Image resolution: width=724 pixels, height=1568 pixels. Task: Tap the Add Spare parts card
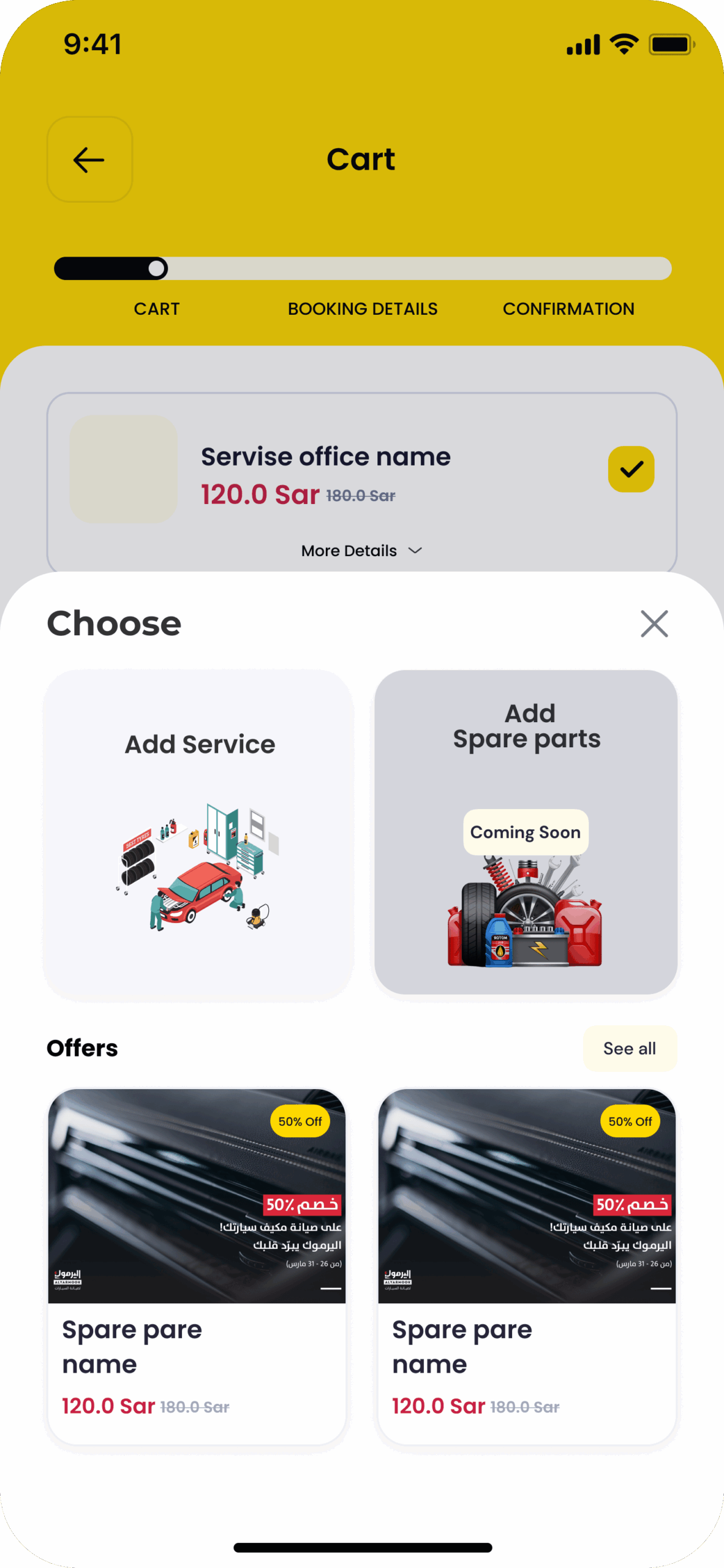526,832
